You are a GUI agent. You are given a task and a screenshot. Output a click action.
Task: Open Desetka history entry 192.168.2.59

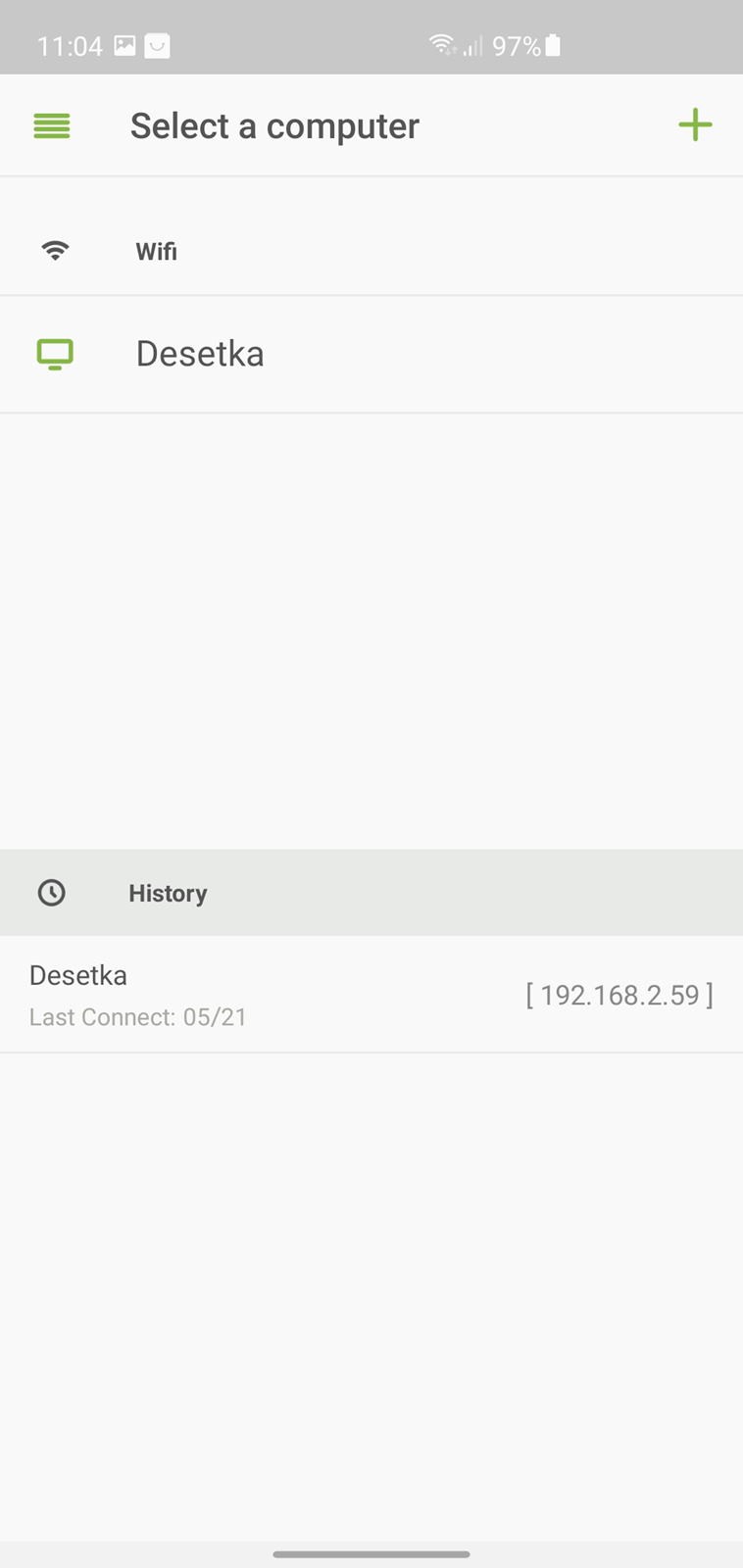click(371, 995)
